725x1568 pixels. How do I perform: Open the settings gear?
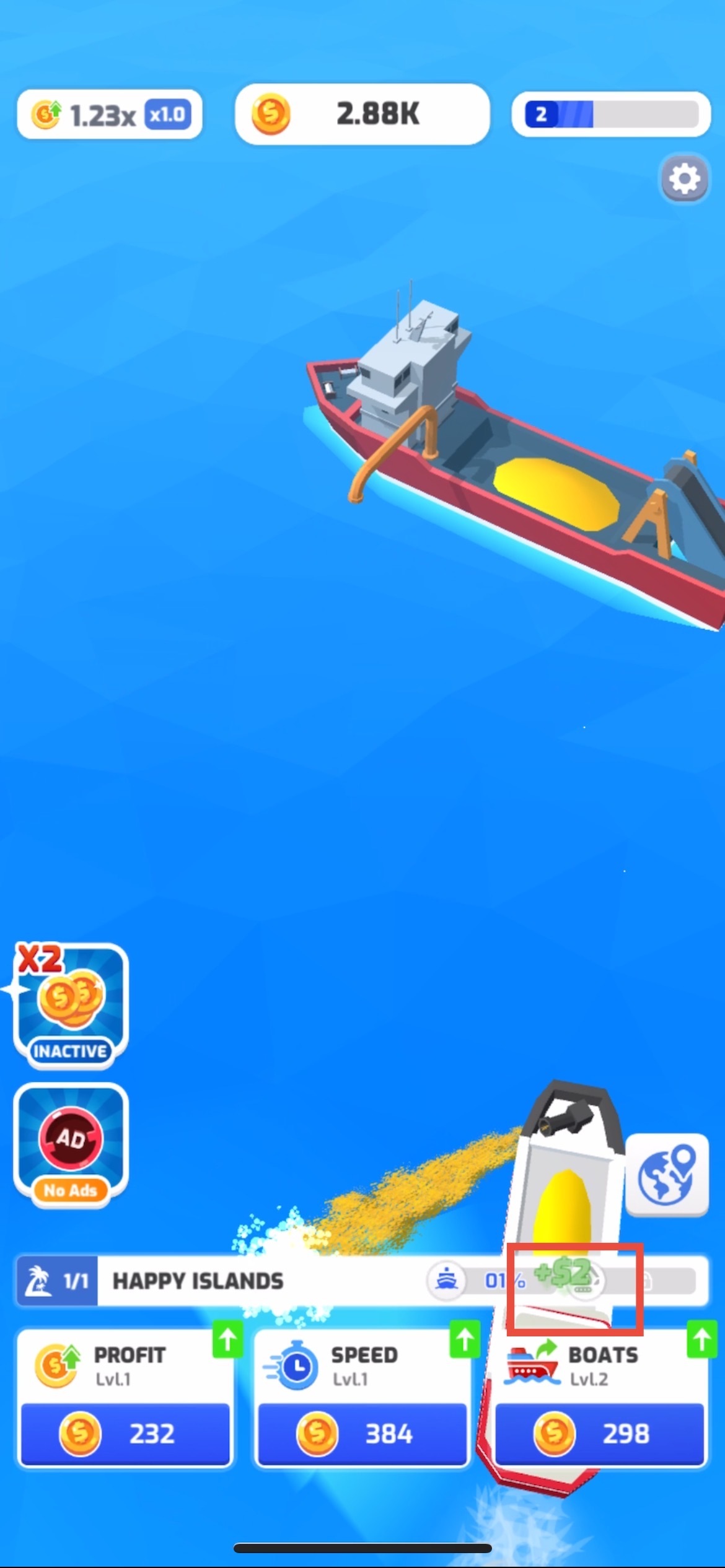pyautogui.click(x=684, y=179)
